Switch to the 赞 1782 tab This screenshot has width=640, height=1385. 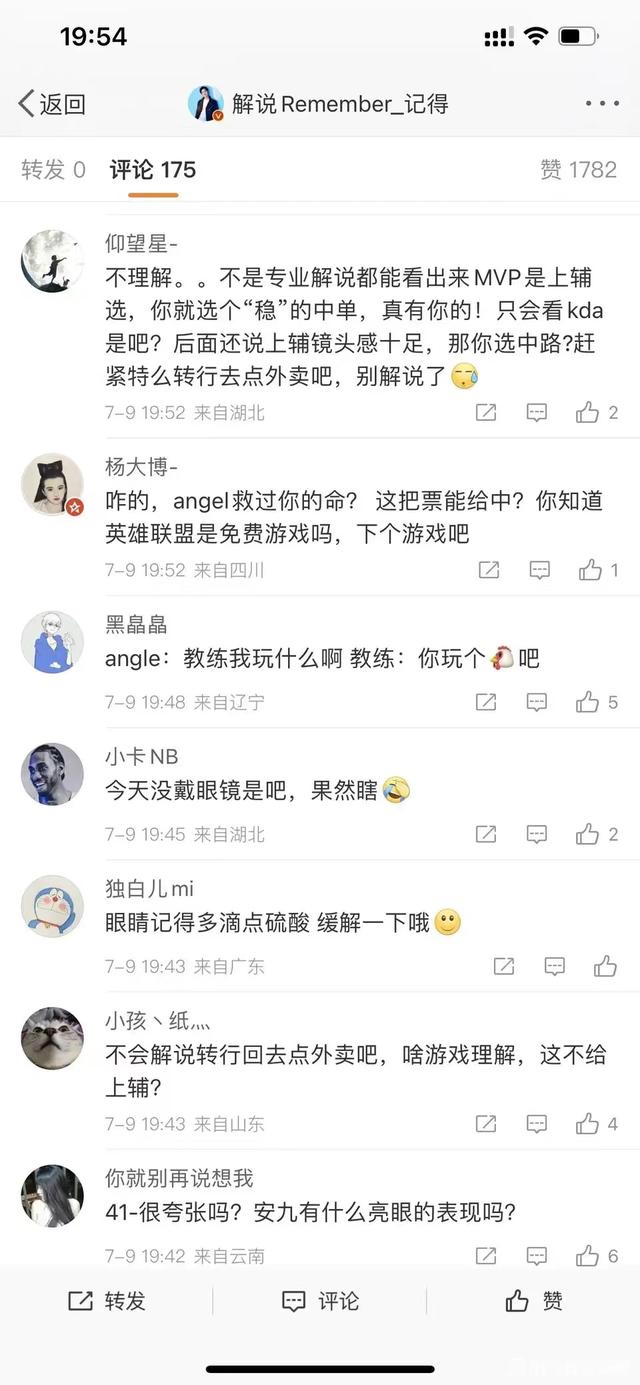[x=578, y=170]
